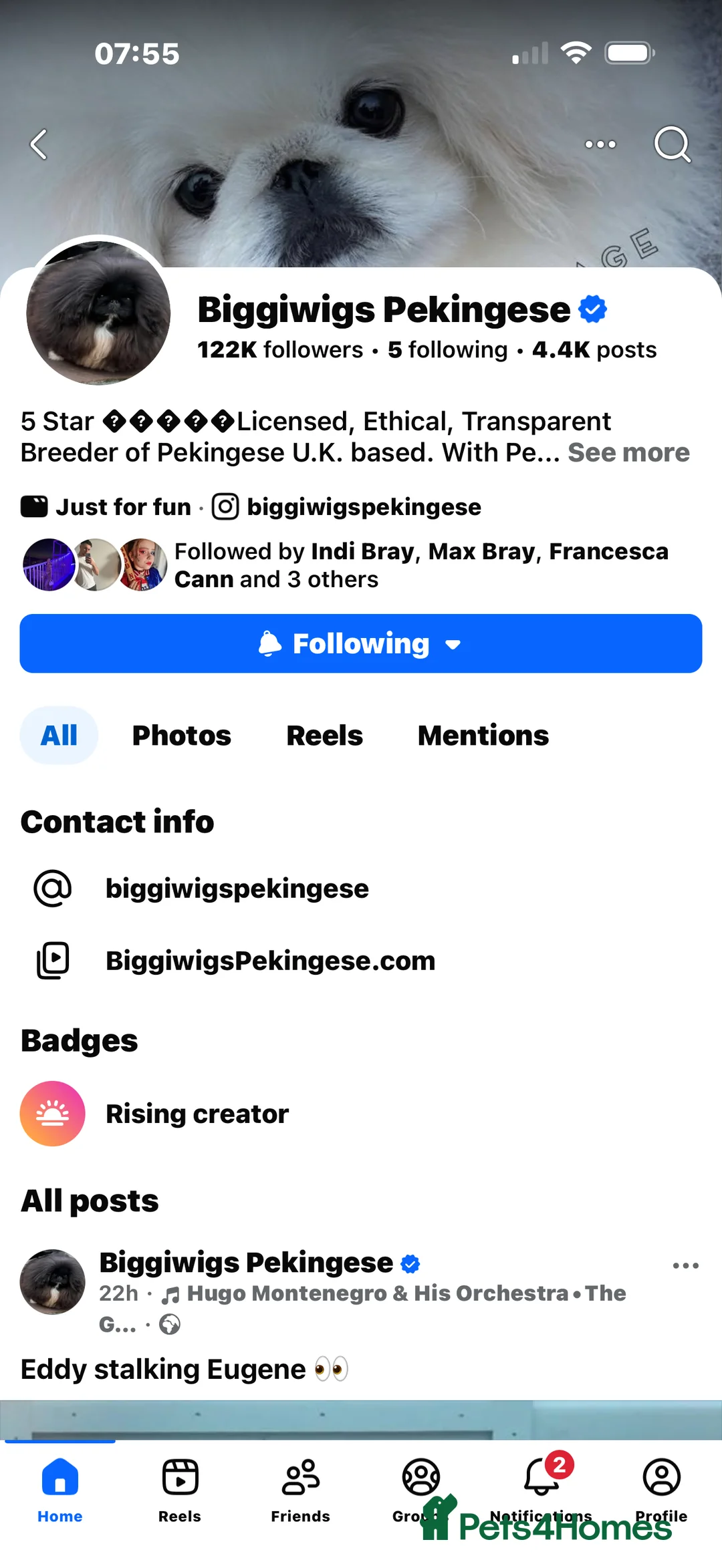Image resolution: width=722 pixels, height=1568 pixels.
Task: Select the Rising creator badge icon
Action: [x=53, y=1113]
